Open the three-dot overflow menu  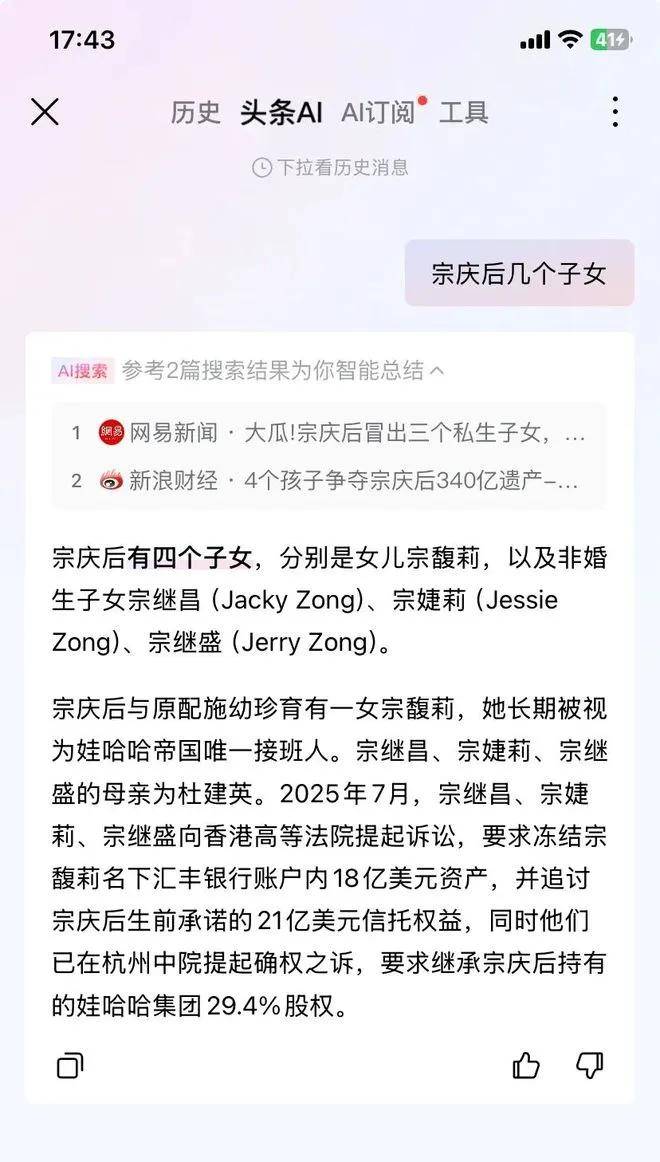tap(615, 112)
